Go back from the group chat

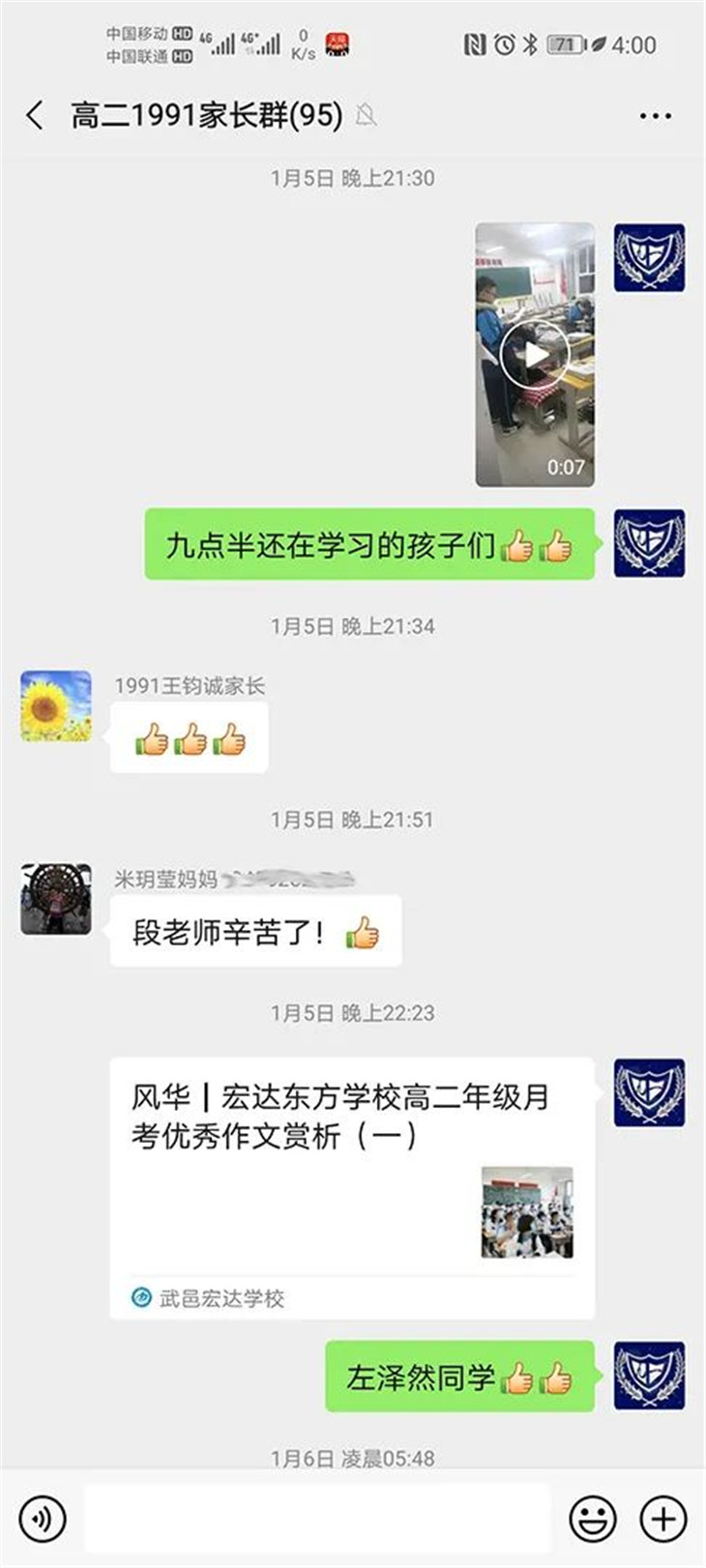pos(36,116)
